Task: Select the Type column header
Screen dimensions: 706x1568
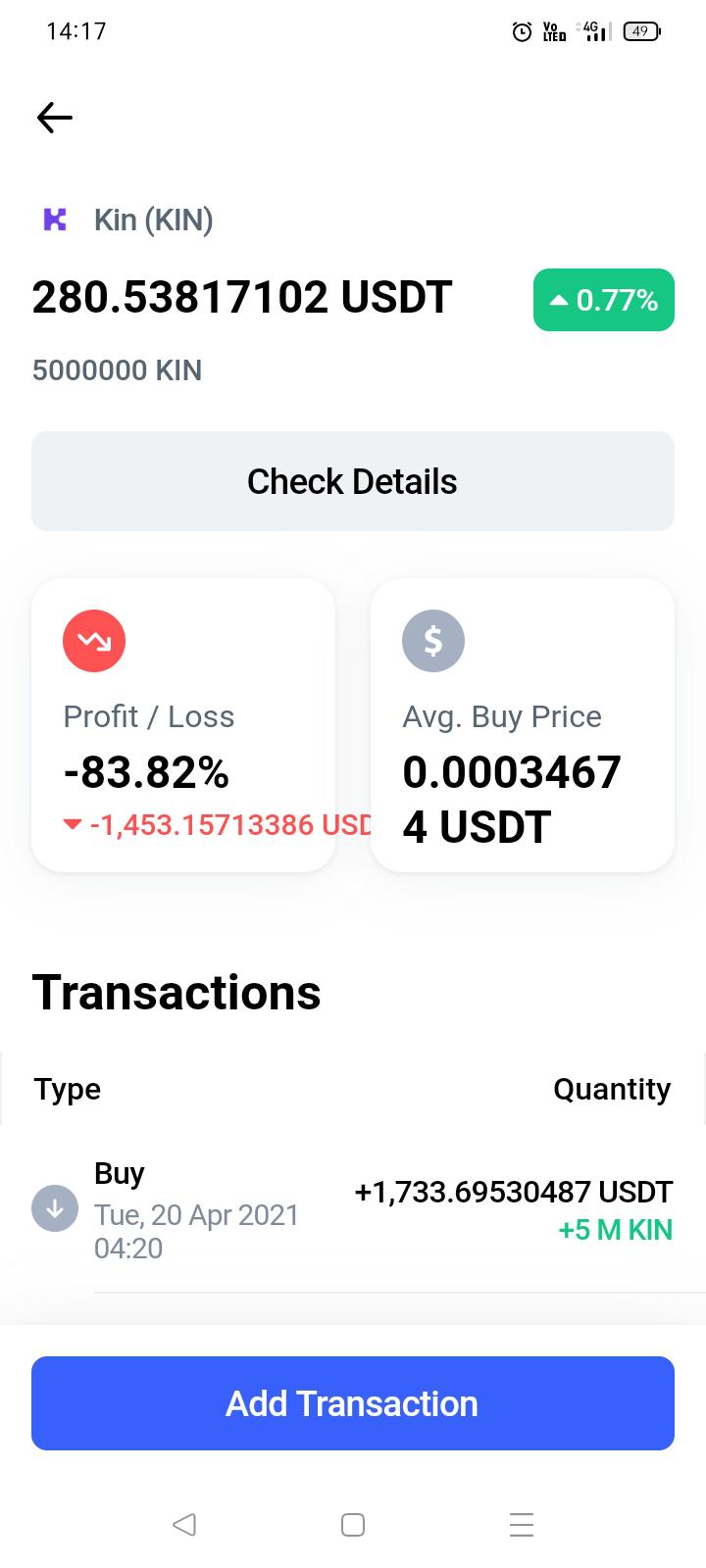Action: point(67,1089)
